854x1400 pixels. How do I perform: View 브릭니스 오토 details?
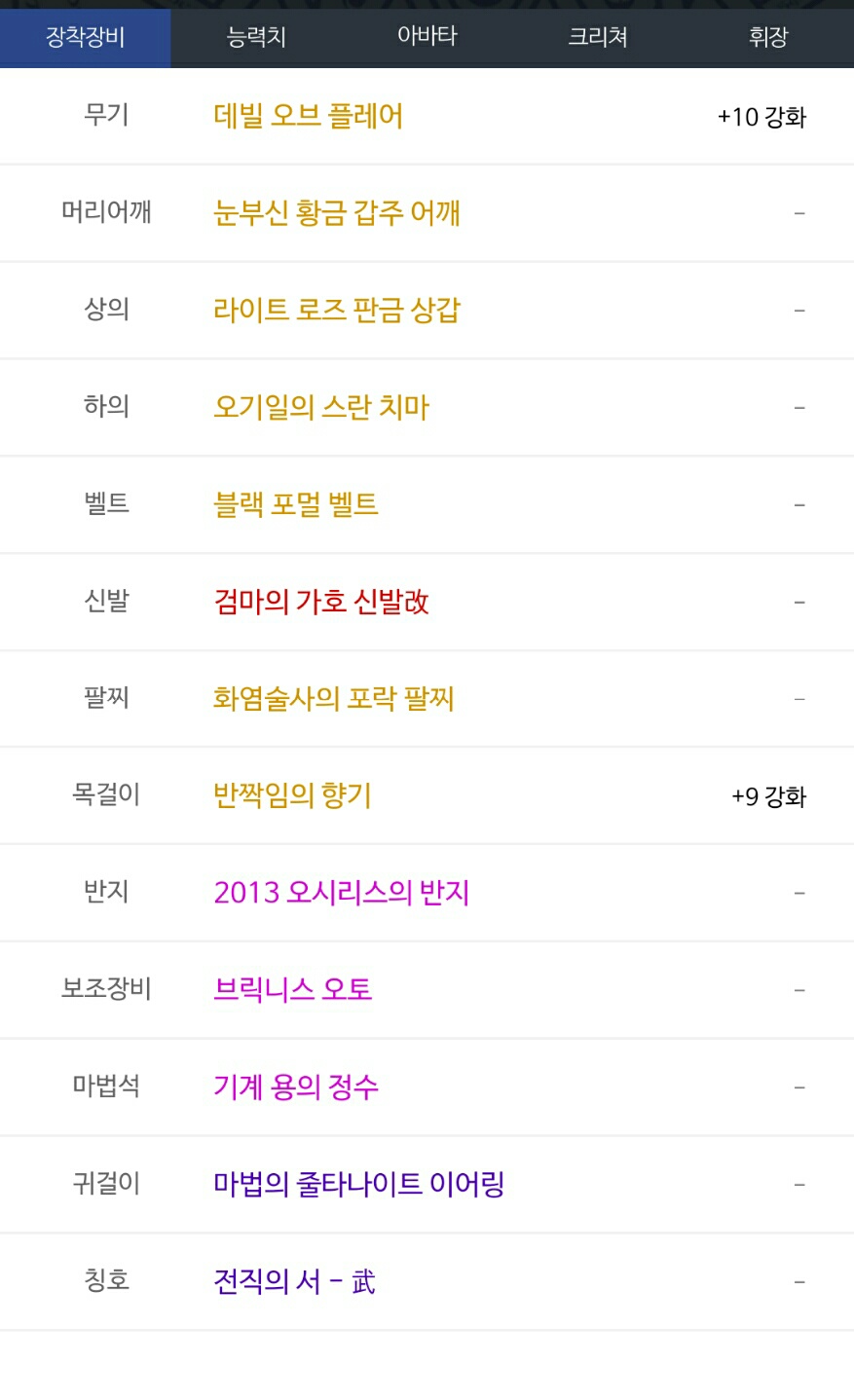tap(292, 989)
